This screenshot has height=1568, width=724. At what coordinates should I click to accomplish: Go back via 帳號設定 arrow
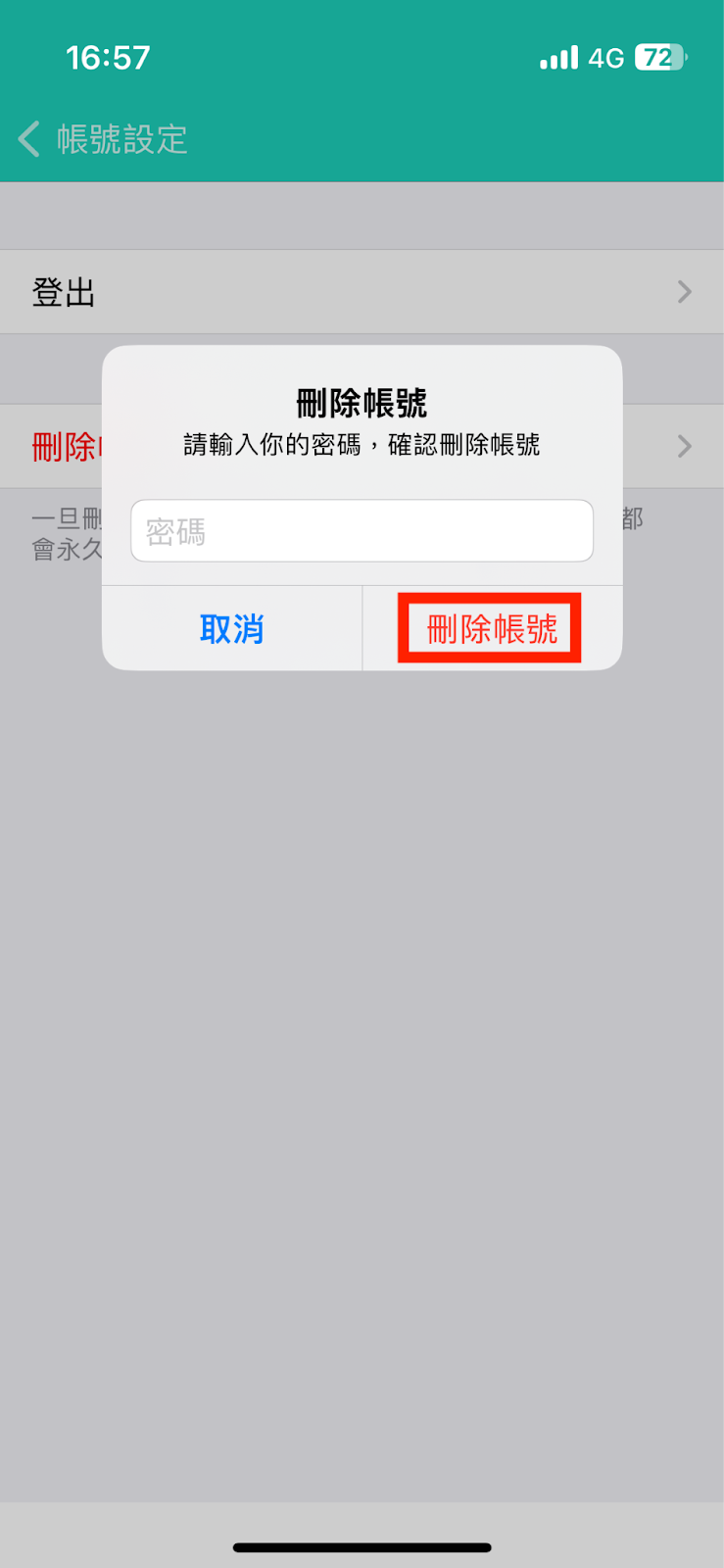pyautogui.click(x=31, y=139)
